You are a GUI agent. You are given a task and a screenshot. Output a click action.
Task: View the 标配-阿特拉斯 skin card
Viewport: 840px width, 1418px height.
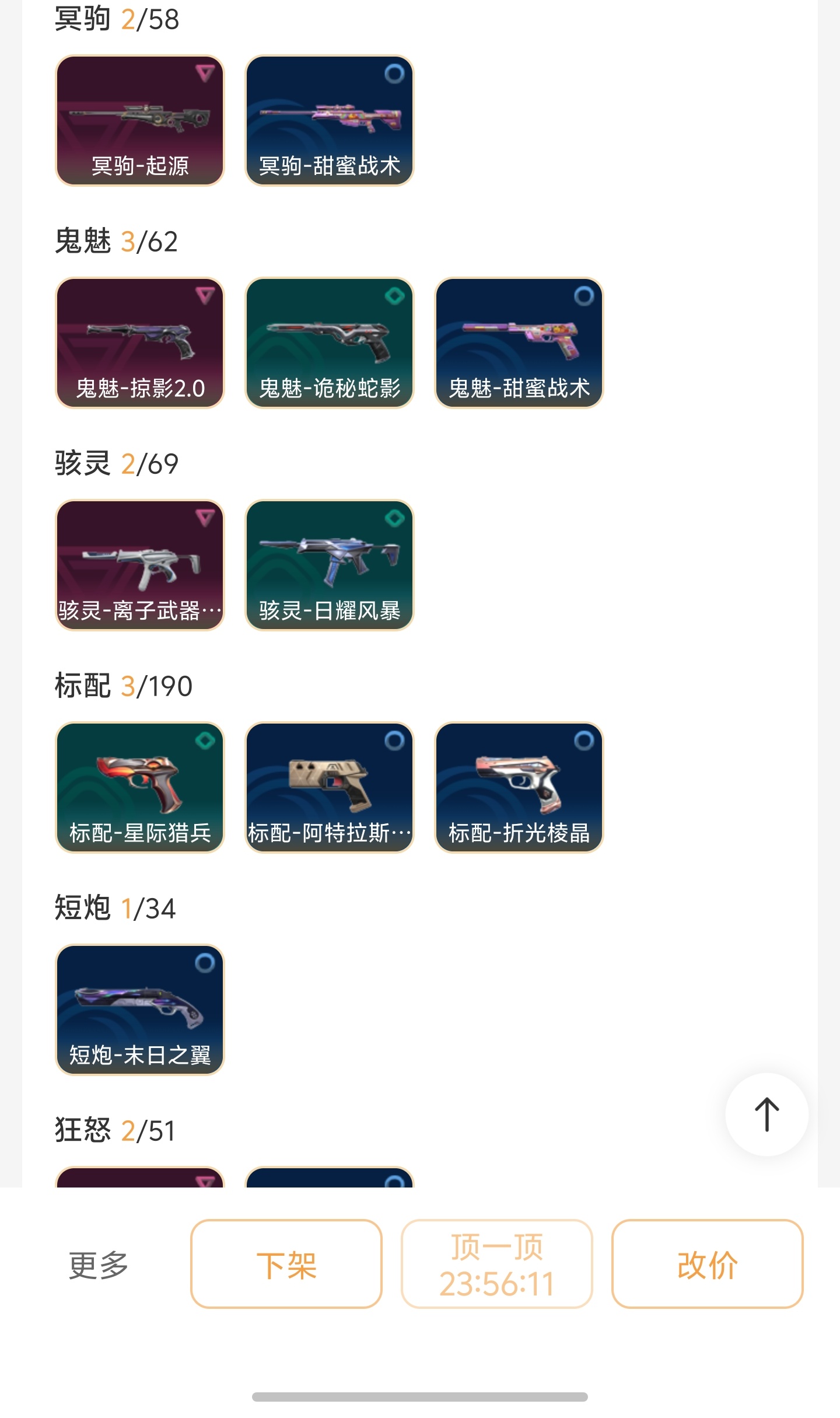click(330, 788)
